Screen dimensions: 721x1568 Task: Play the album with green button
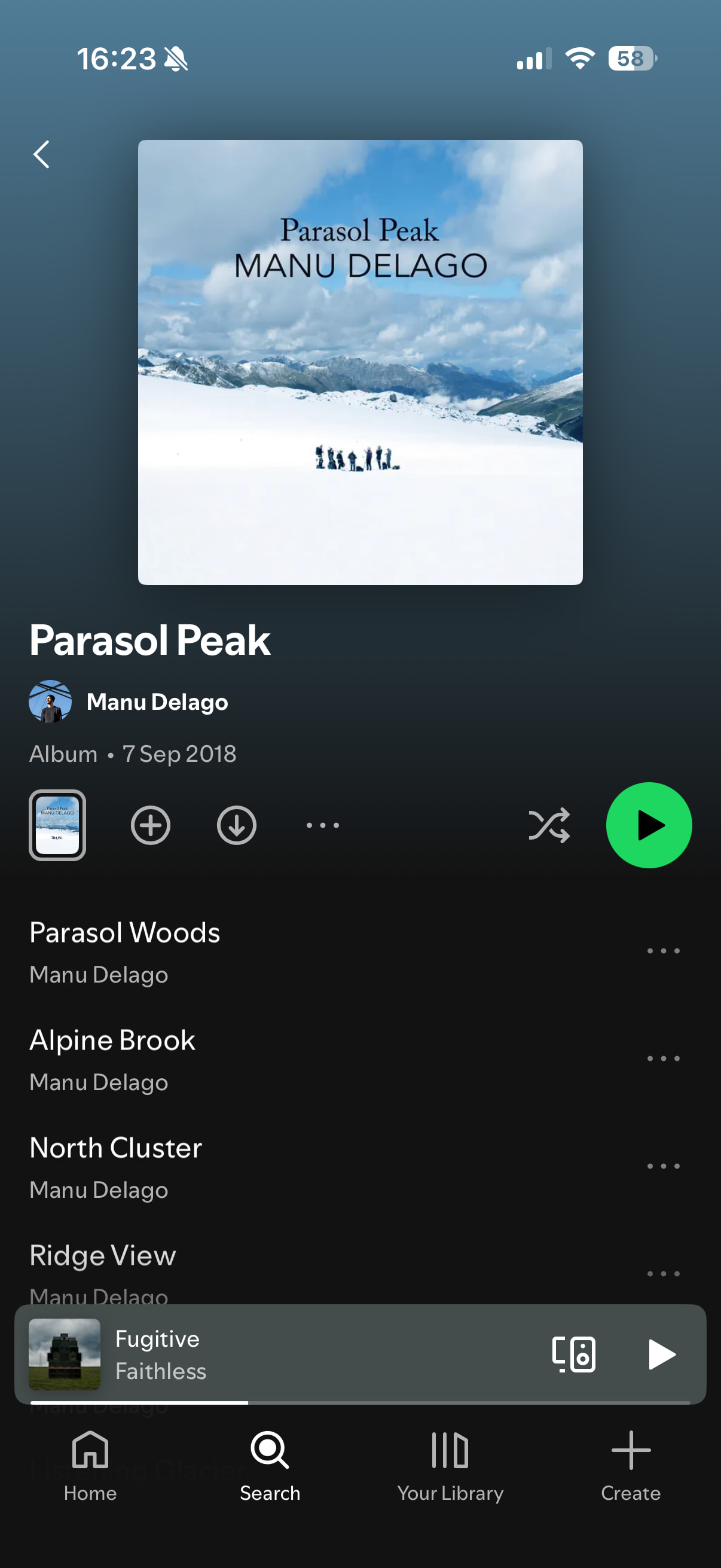[x=649, y=825]
